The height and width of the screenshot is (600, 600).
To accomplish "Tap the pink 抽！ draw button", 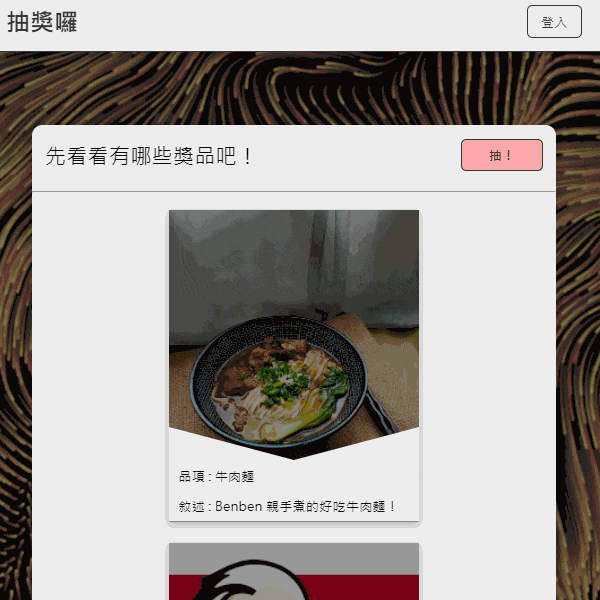I will 501,155.
